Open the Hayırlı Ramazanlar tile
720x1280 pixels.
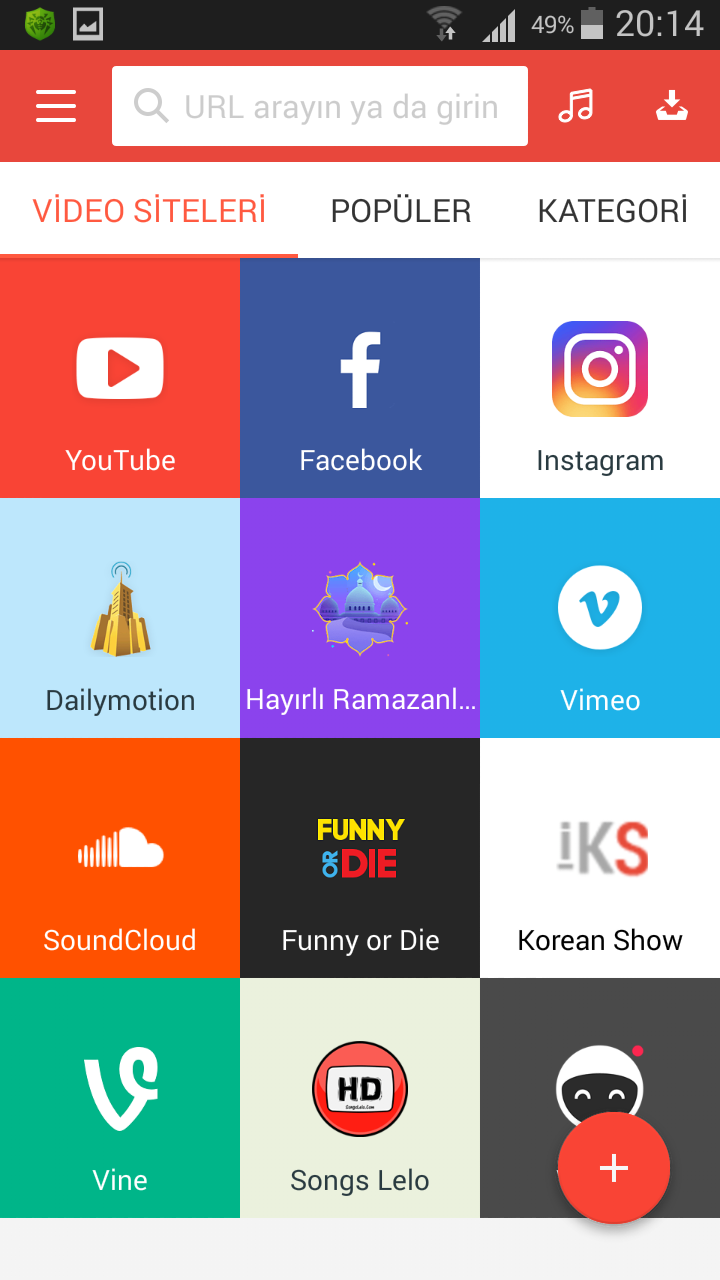(360, 618)
